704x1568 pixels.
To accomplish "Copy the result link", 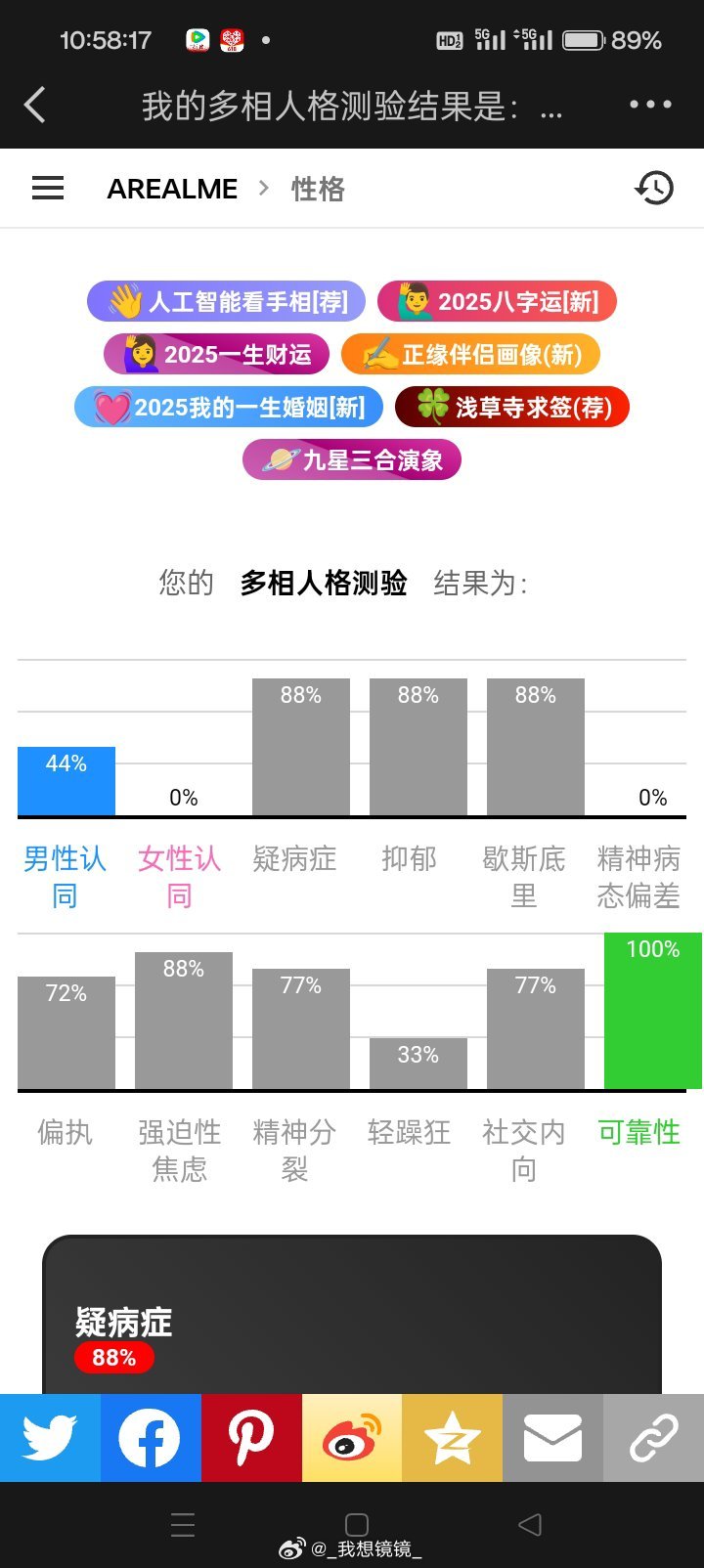I will (x=654, y=1438).
